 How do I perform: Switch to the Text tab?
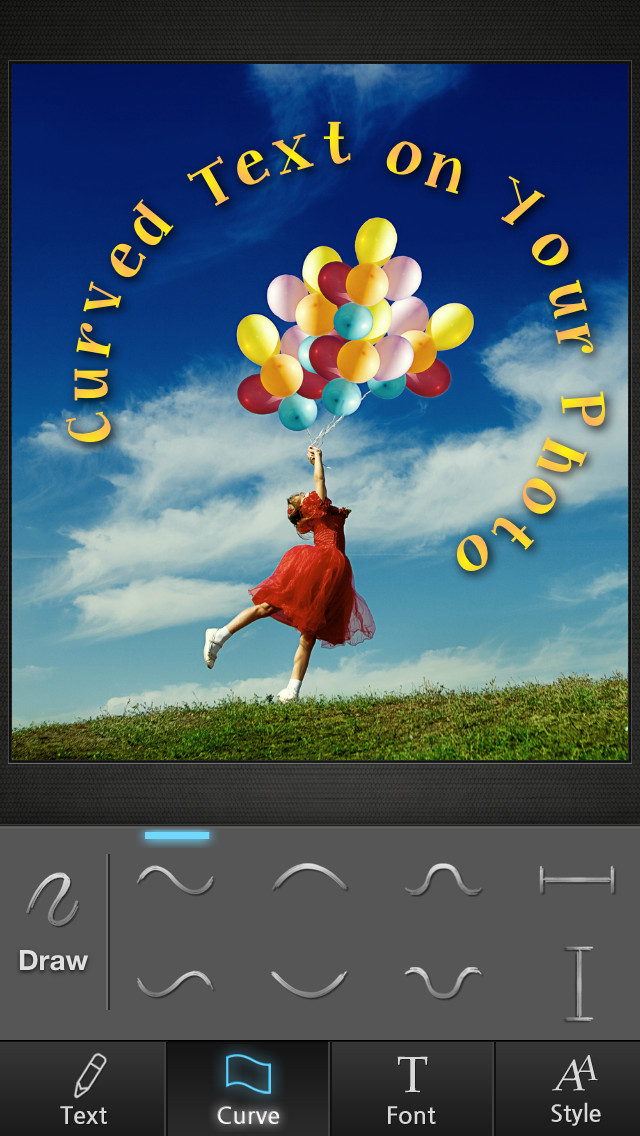click(x=83, y=1089)
